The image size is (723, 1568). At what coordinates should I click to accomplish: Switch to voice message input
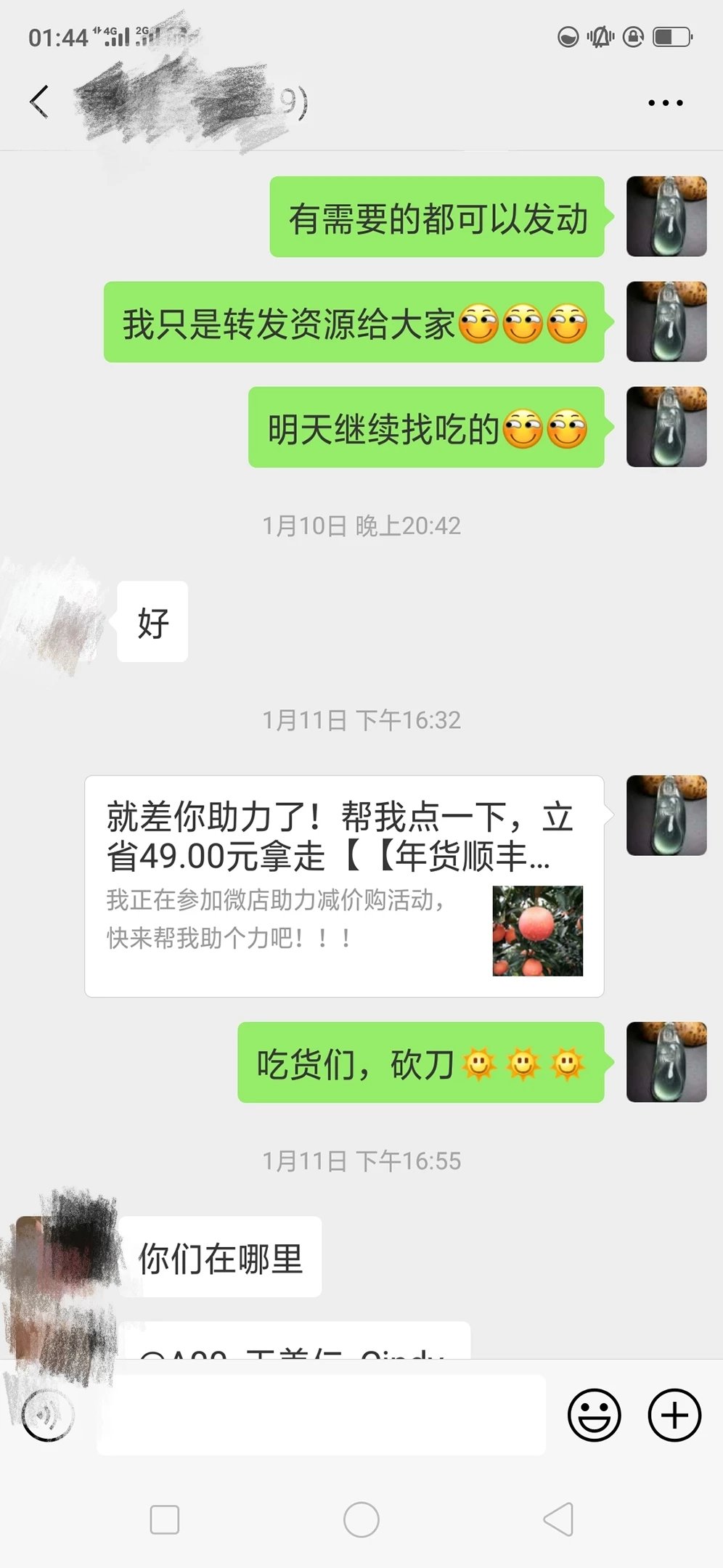(x=48, y=1414)
